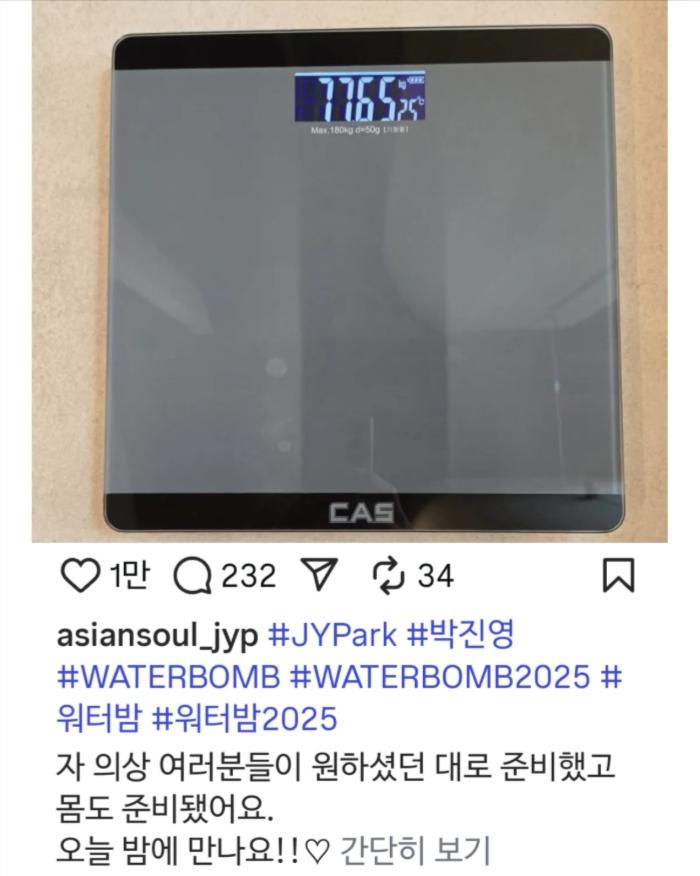The image size is (700, 876).
Task: Open the asiansoul_jyp profile
Action: pos(159,635)
